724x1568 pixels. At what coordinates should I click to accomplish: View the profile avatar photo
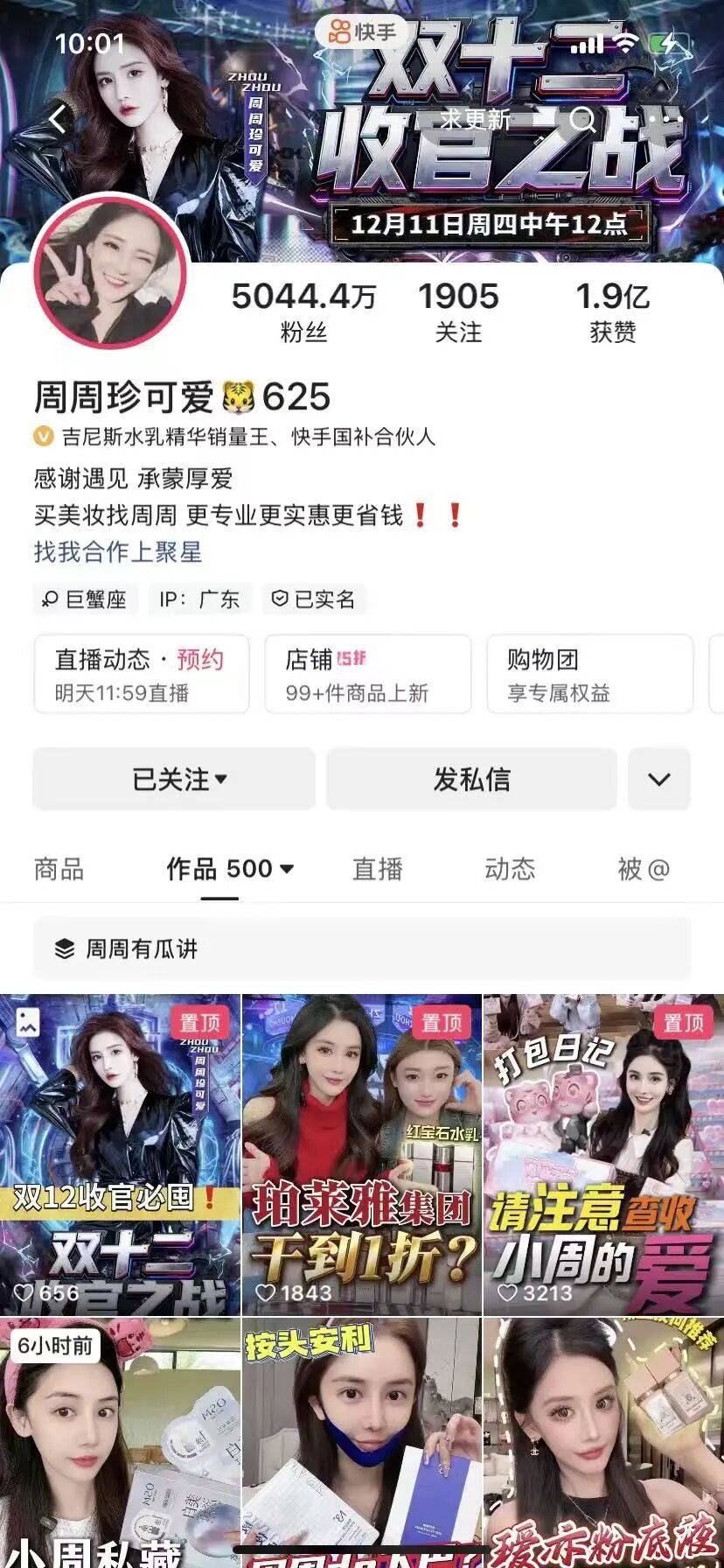point(110,273)
